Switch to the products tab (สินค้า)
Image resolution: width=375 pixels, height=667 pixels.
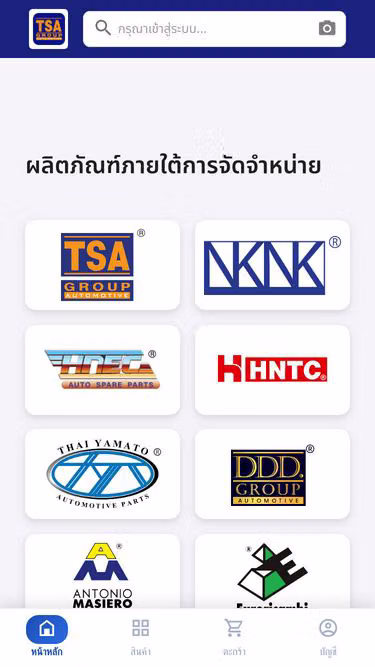click(141, 637)
